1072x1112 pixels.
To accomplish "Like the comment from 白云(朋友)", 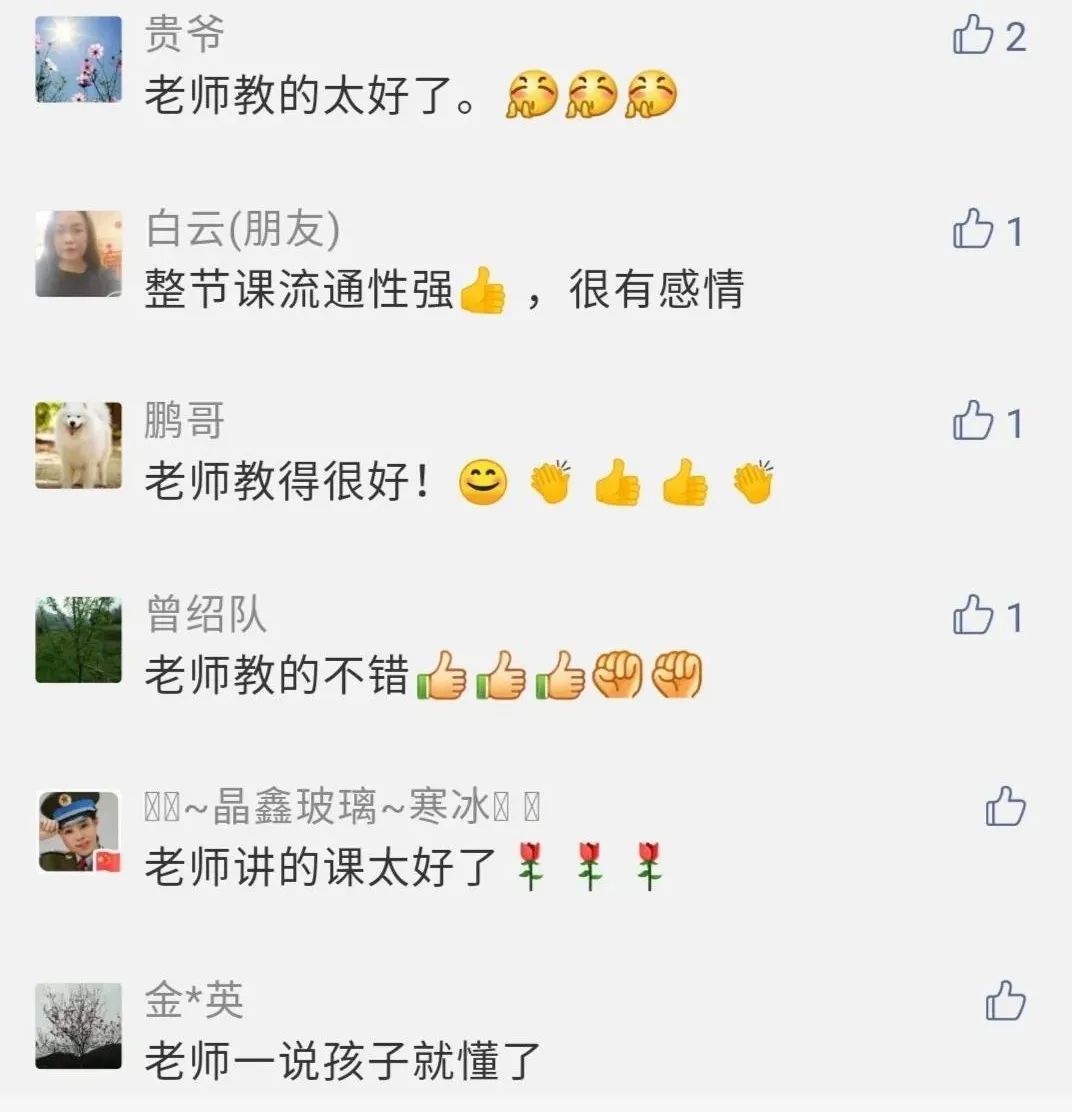I will click(972, 230).
